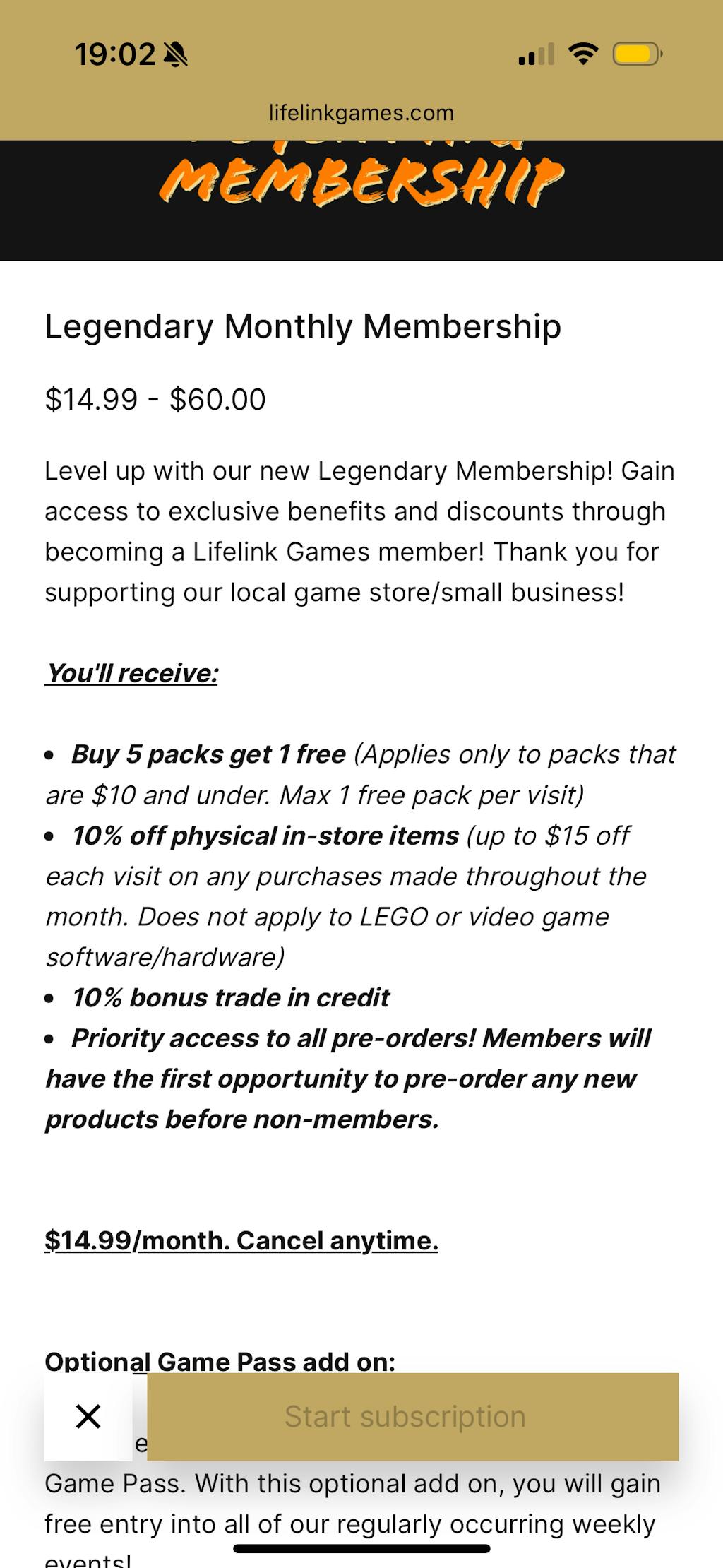Tap the lifelinkgames.com address bar
Image resolution: width=723 pixels, height=1568 pixels.
point(361,113)
